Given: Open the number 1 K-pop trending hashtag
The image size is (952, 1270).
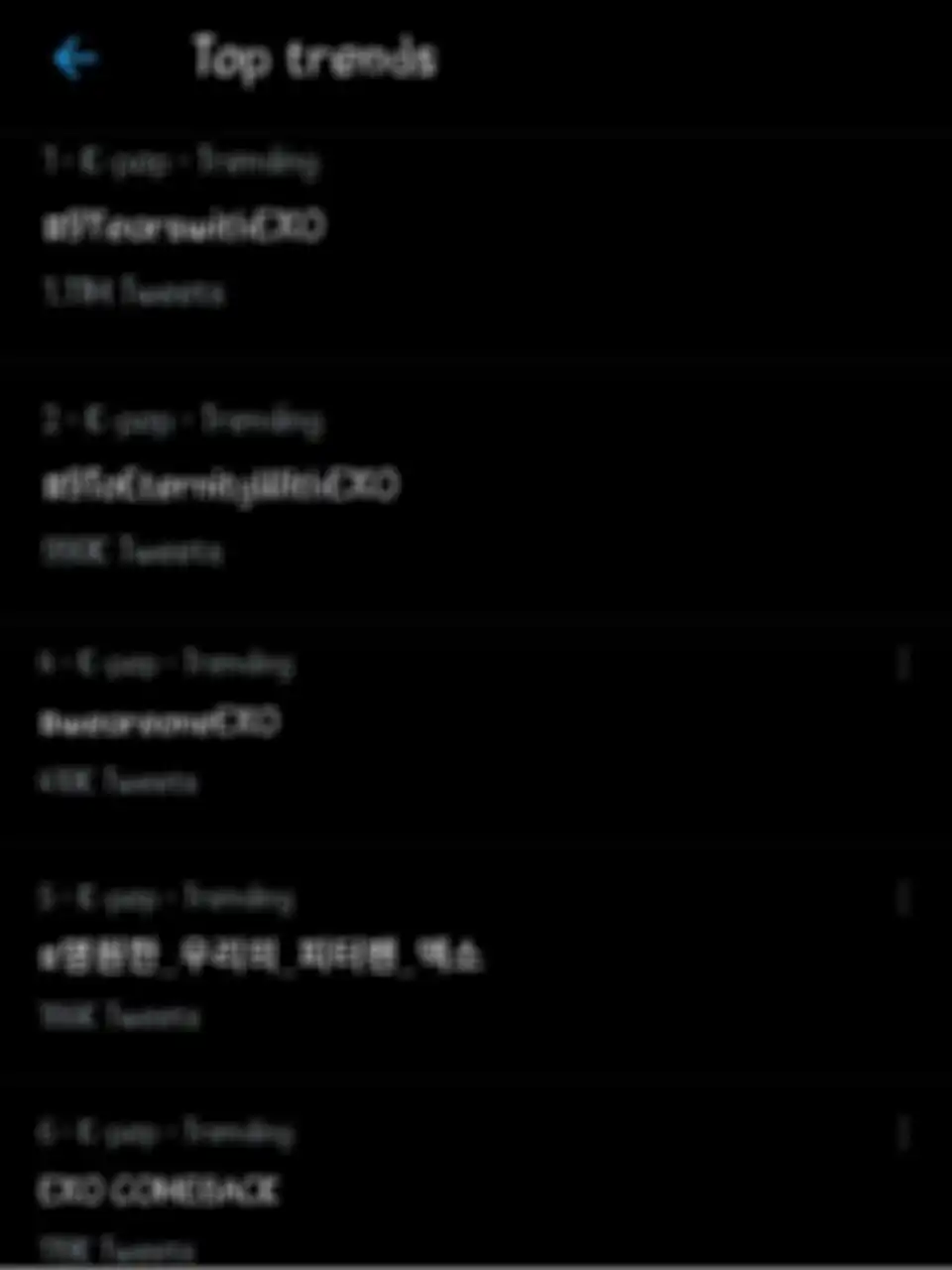Looking at the screenshot, I should (x=183, y=227).
